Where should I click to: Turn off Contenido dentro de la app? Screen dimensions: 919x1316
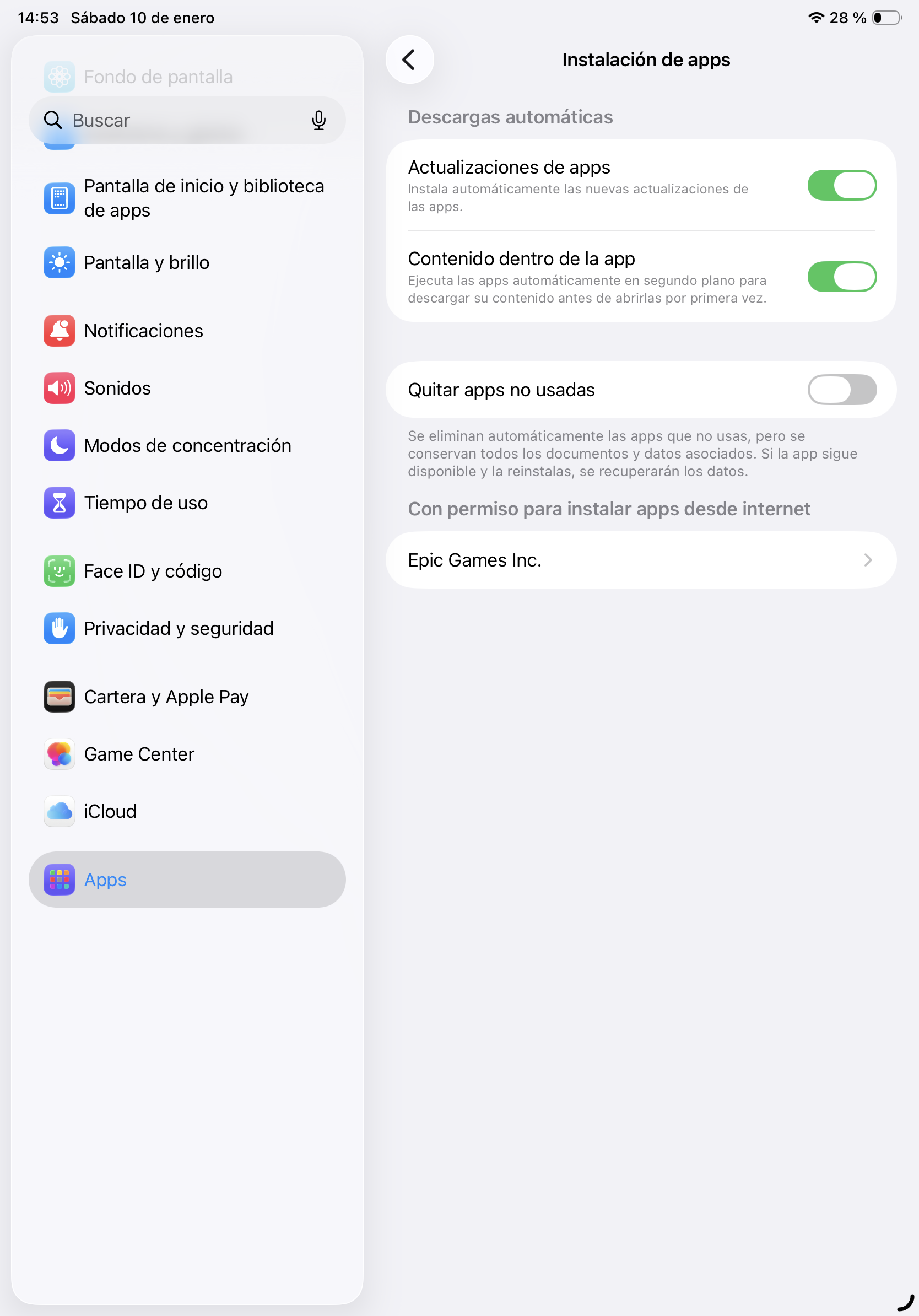[x=841, y=277]
